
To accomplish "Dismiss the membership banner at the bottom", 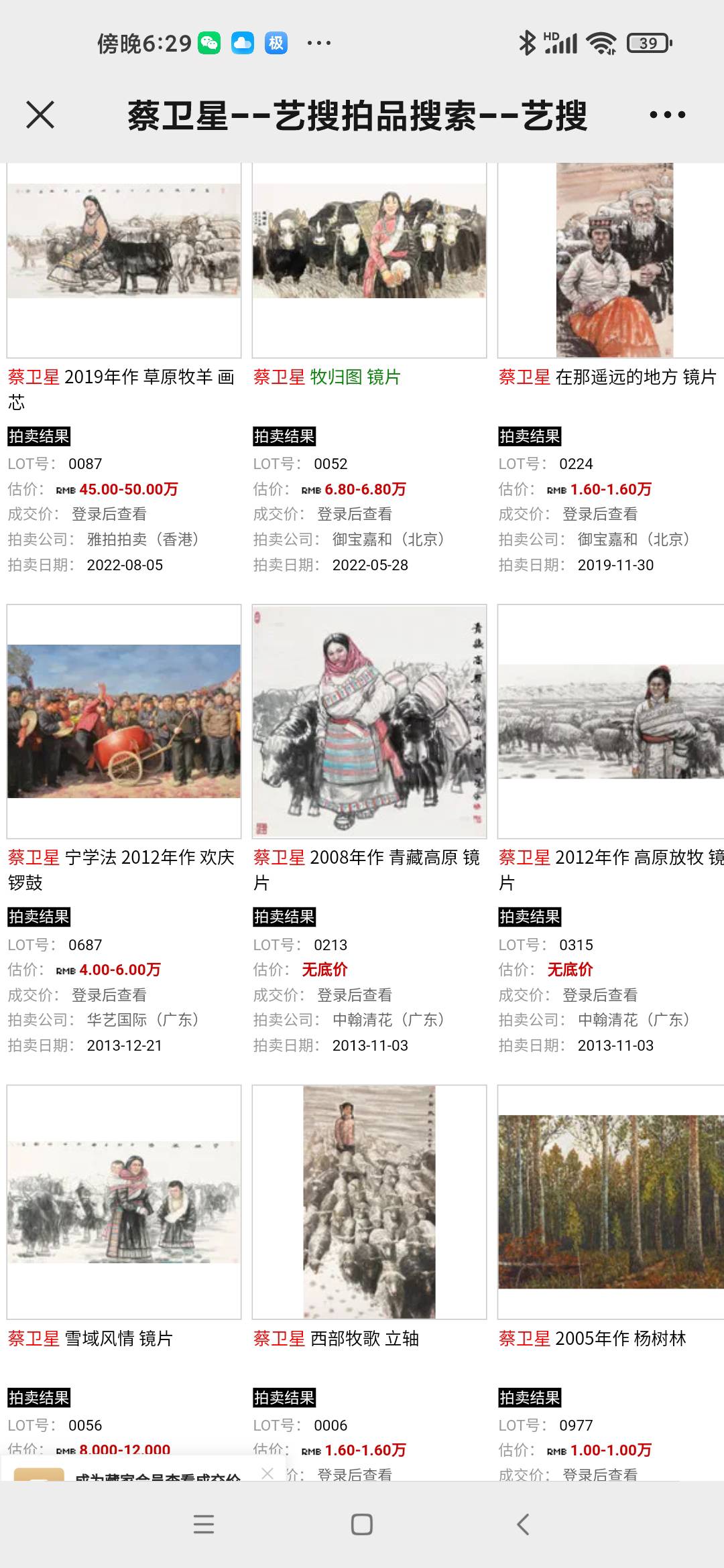I will (267, 1473).
